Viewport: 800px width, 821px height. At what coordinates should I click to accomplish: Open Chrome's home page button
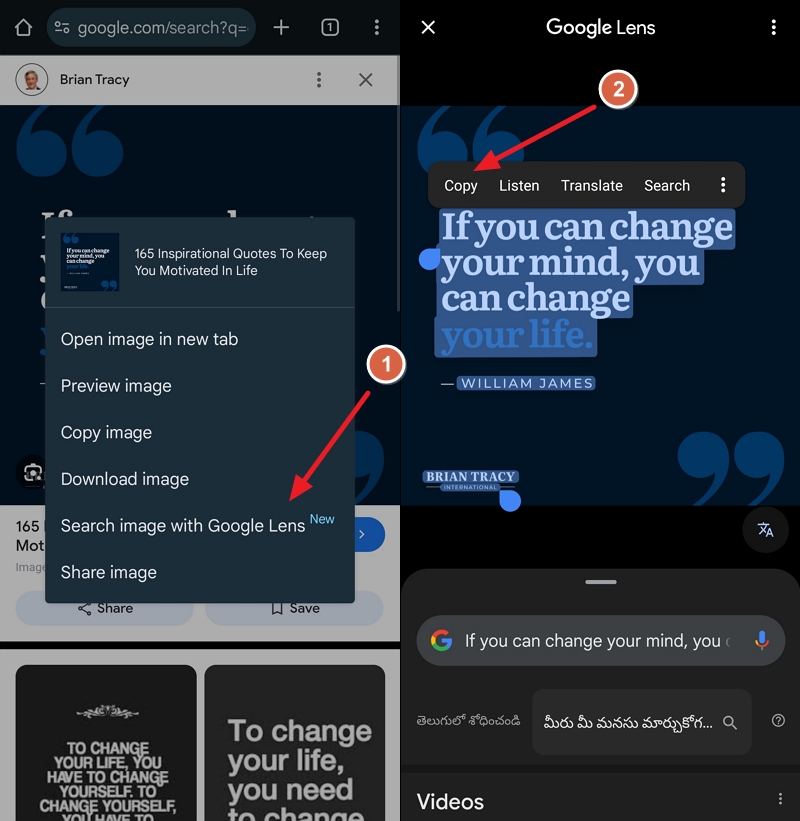[23, 28]
